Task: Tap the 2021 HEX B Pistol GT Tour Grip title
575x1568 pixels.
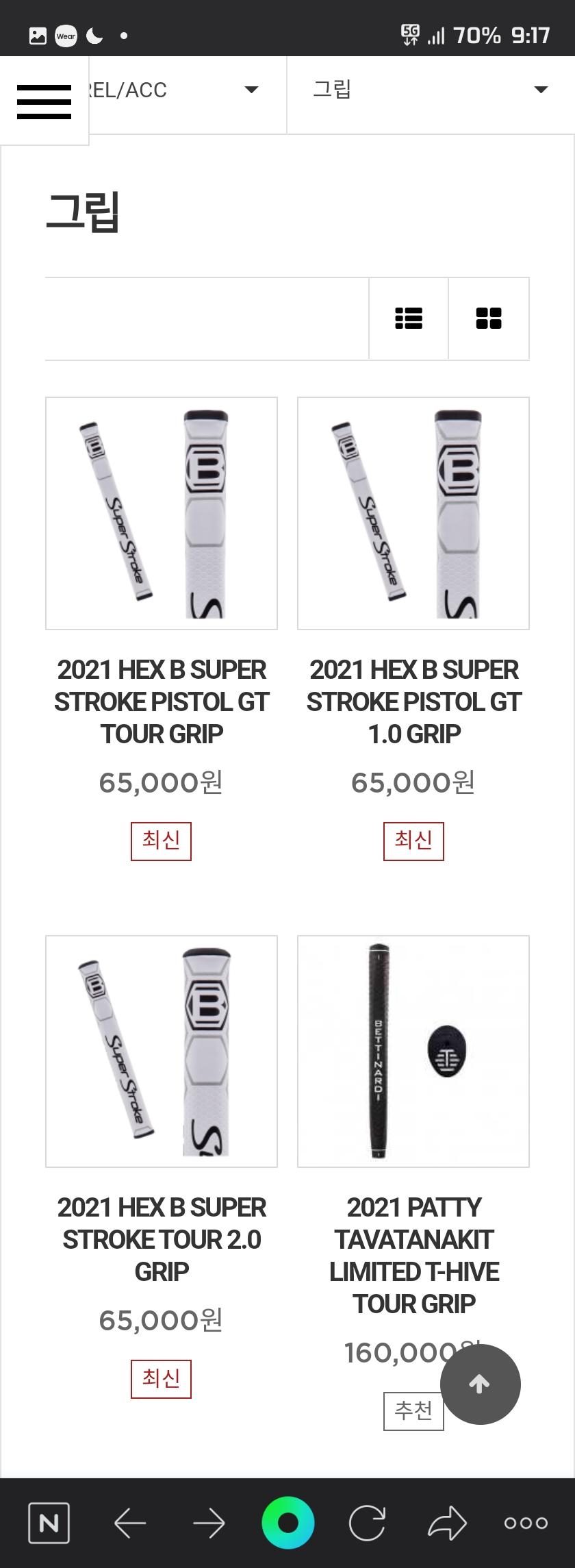Action: 162,701
